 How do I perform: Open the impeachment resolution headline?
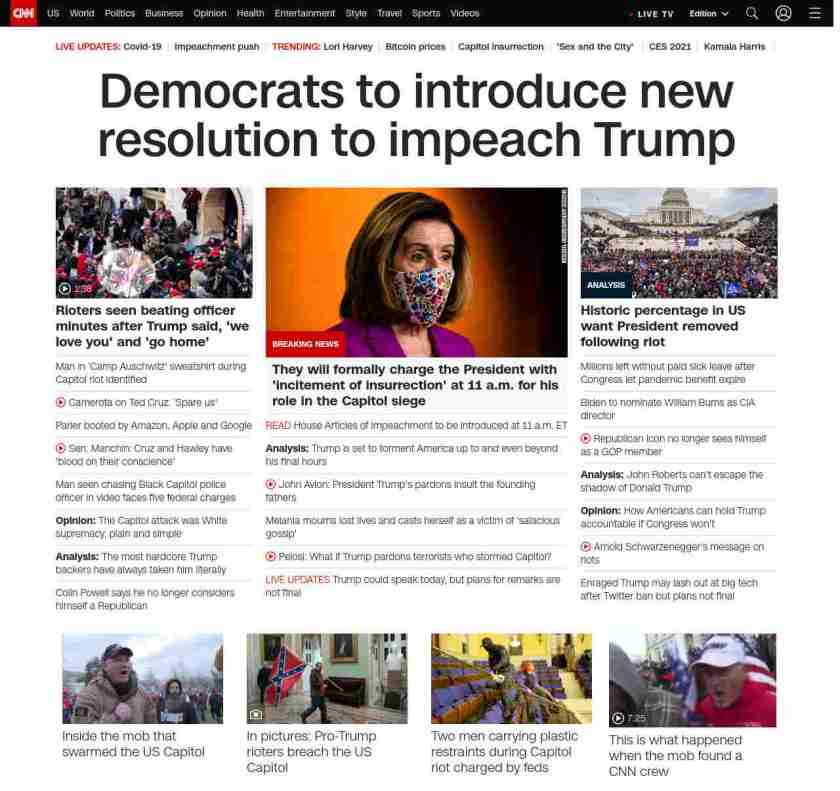point(416,116)
